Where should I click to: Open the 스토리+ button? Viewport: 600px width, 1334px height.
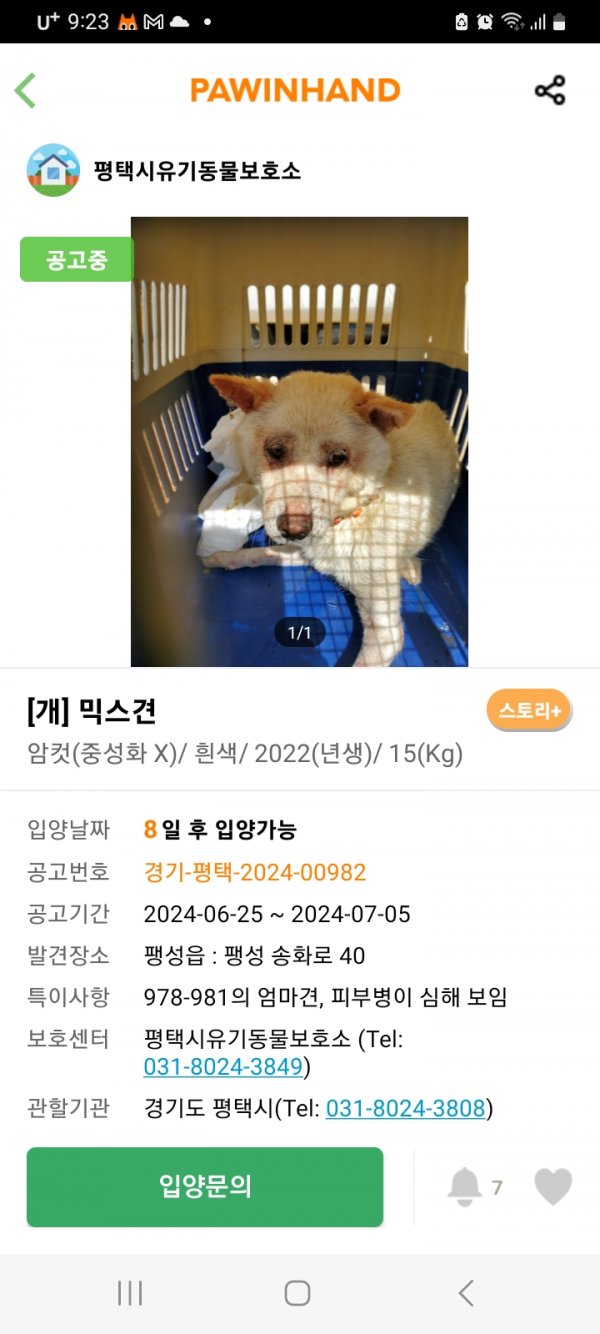pos(529,711)
